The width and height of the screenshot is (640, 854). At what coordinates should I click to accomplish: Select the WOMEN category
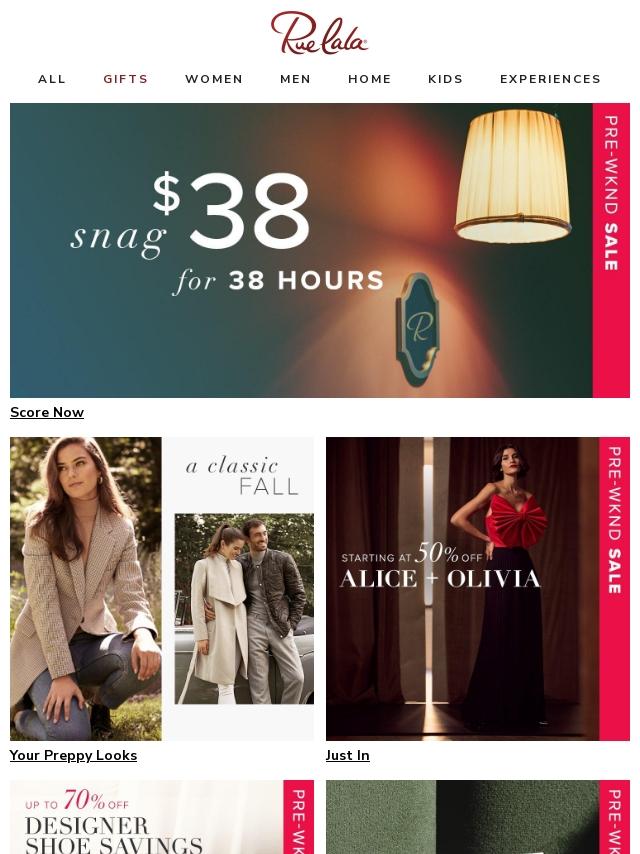click(214, 79)
